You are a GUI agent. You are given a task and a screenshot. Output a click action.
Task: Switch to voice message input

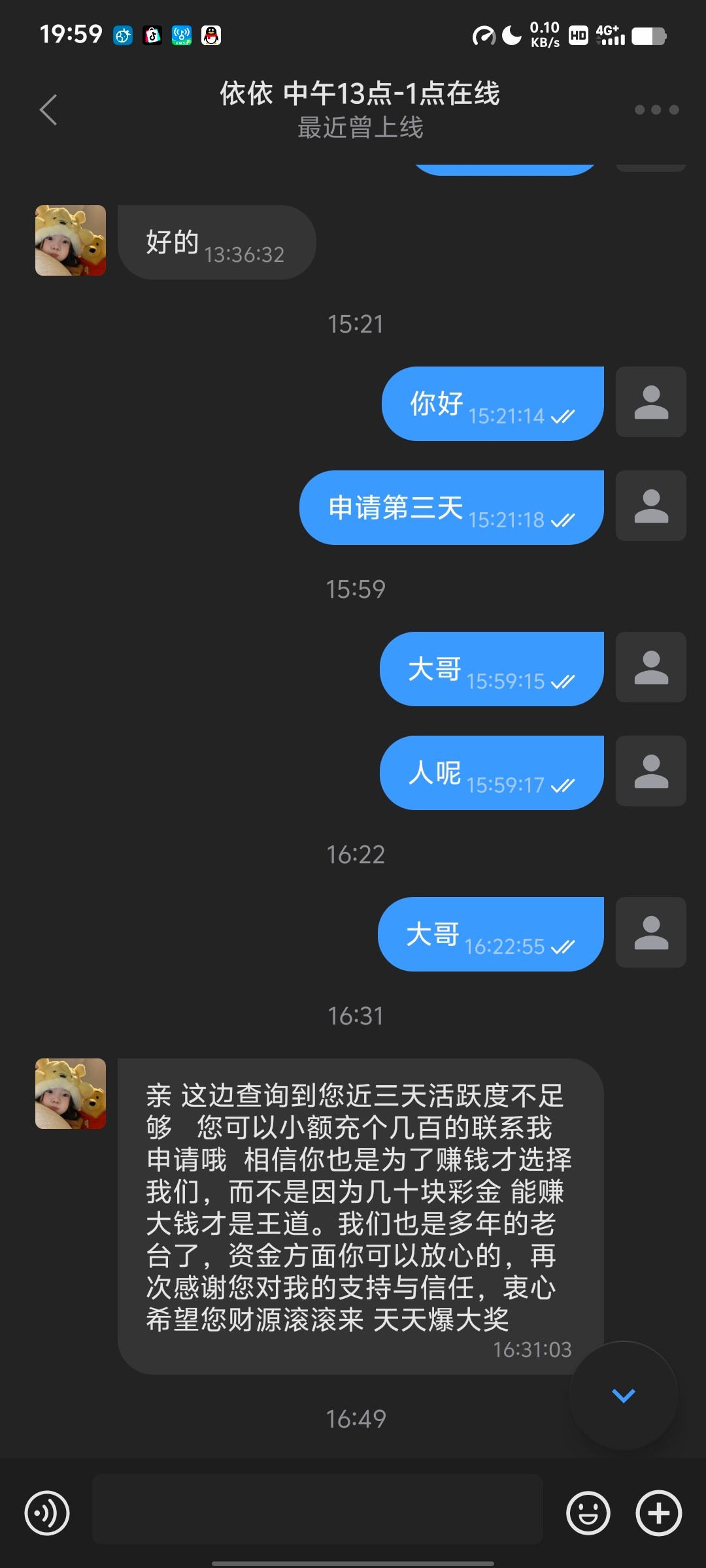[47, 1512]
